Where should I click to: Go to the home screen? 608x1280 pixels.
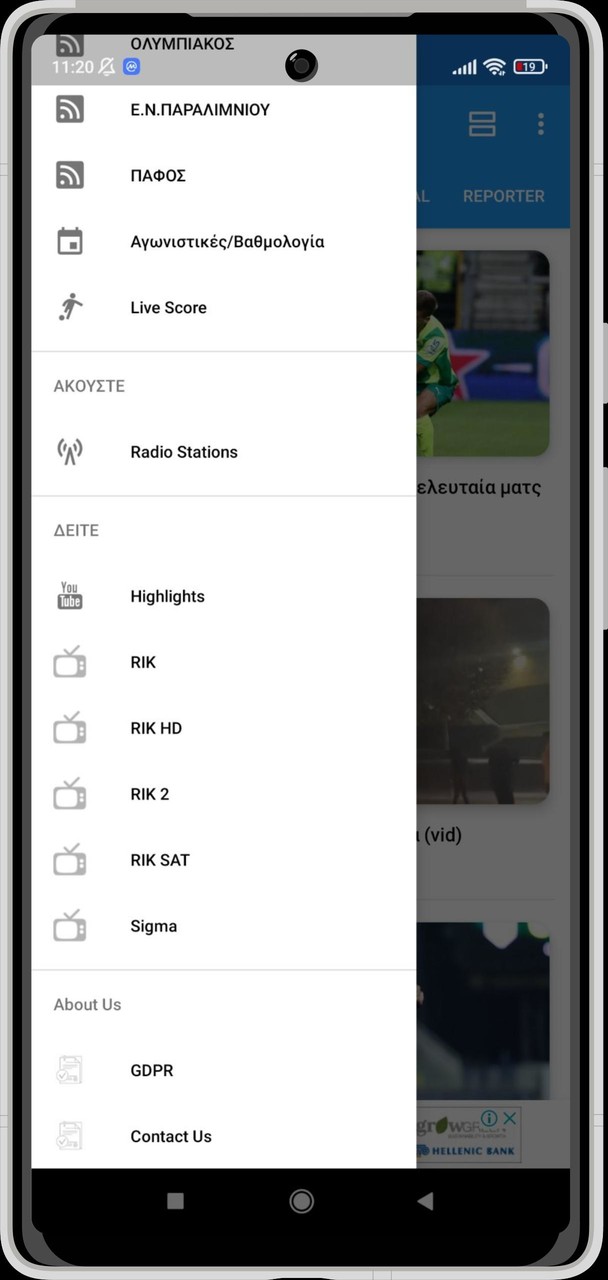(301, 1201)
